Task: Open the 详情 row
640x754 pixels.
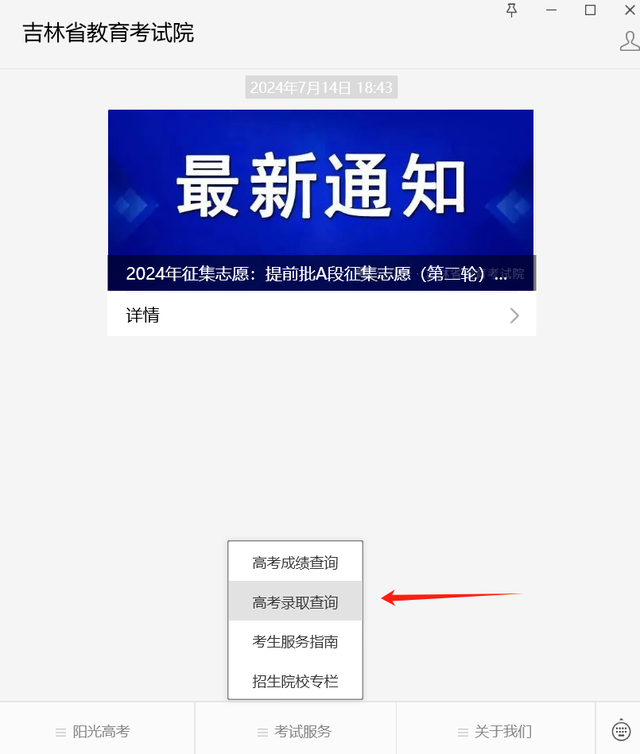Action: (x=321, y=316)
